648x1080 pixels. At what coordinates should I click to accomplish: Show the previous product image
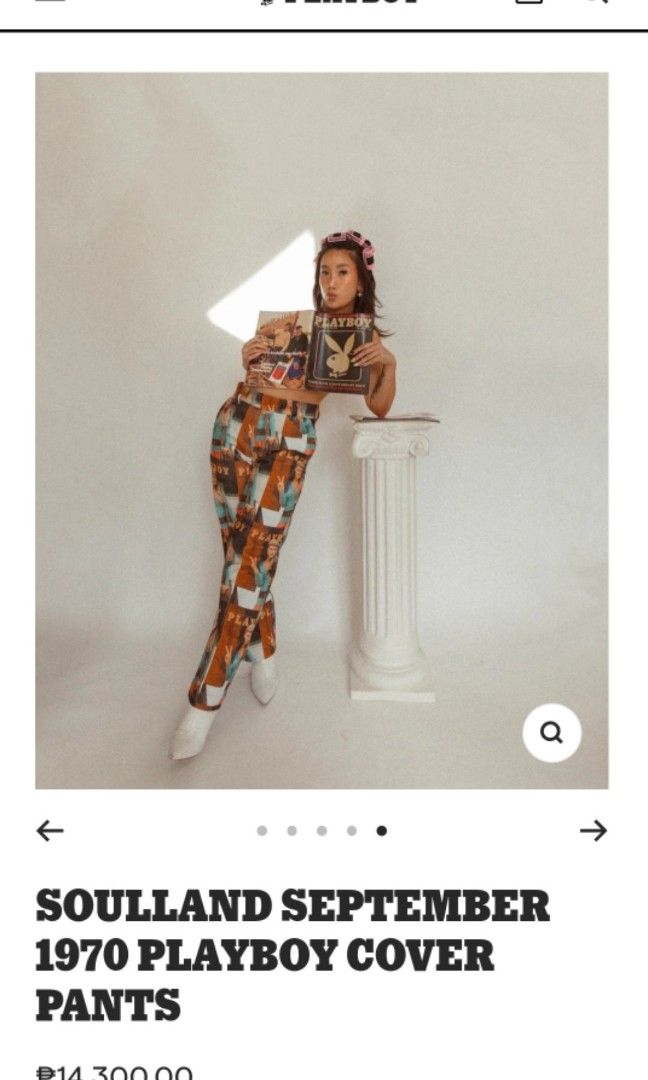coord(50,830)
